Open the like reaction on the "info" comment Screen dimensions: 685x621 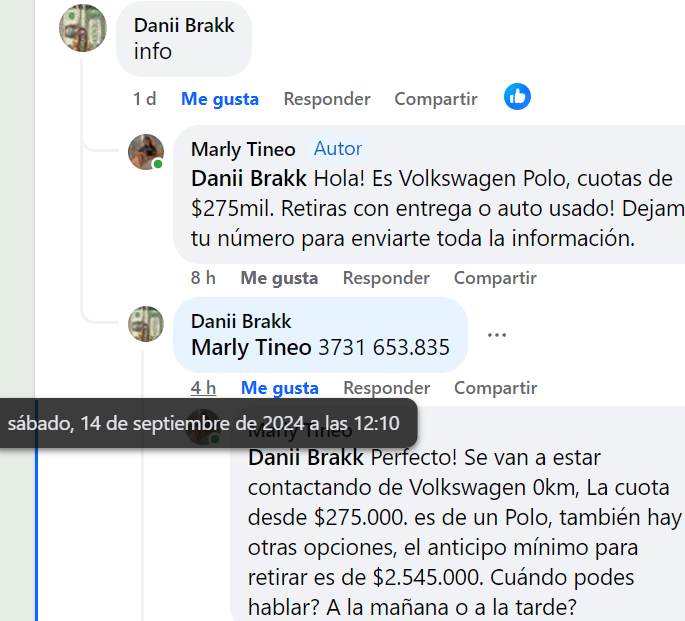(x=517, y=97)
